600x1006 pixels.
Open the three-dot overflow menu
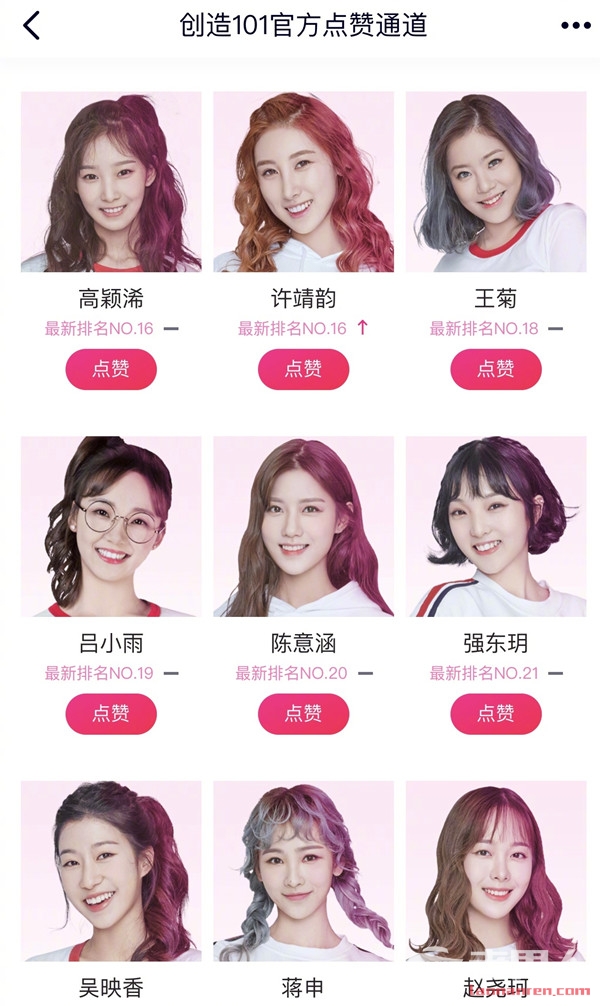pyautogui.click(x=576, y=26)
